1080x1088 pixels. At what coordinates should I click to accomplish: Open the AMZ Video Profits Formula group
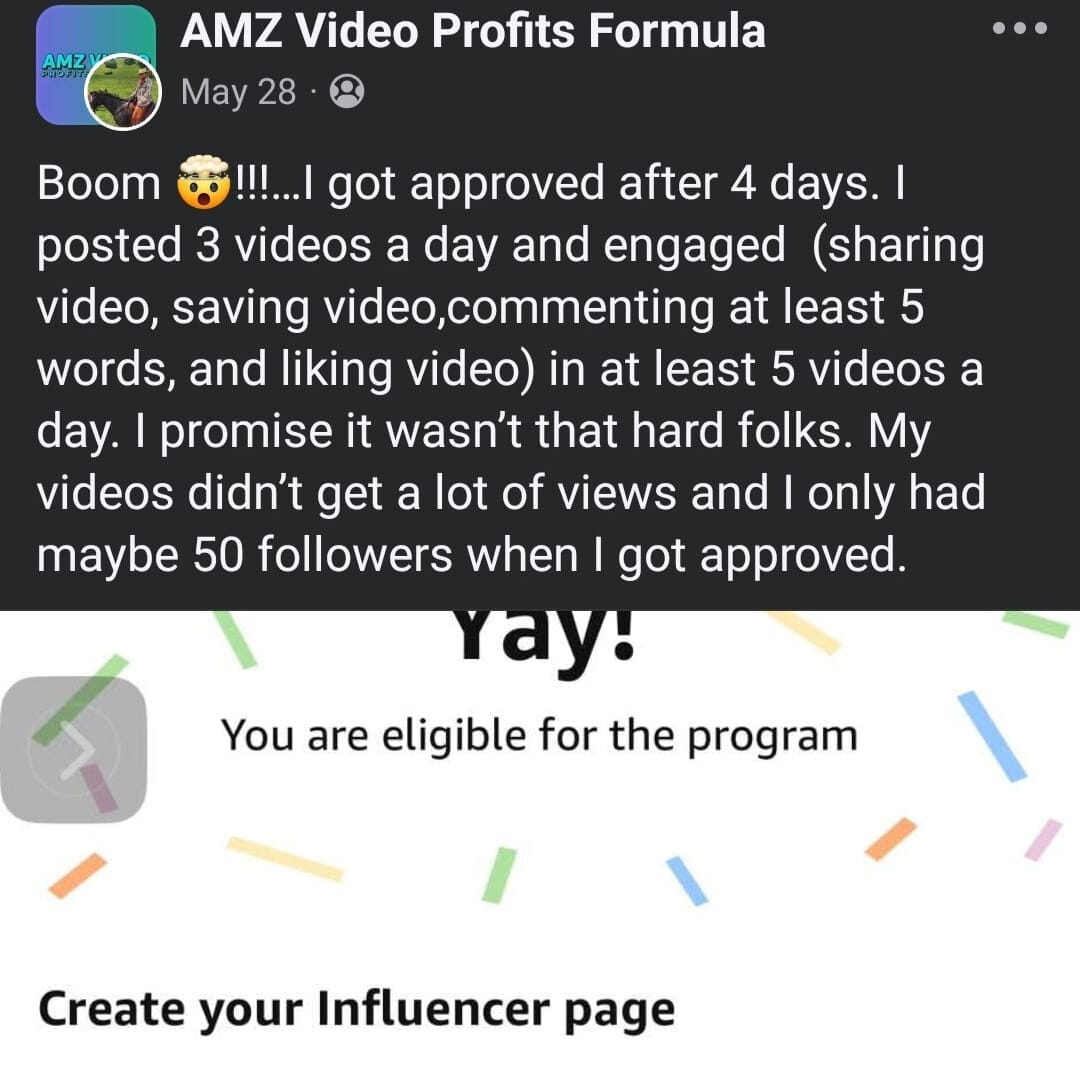point(472,32)
